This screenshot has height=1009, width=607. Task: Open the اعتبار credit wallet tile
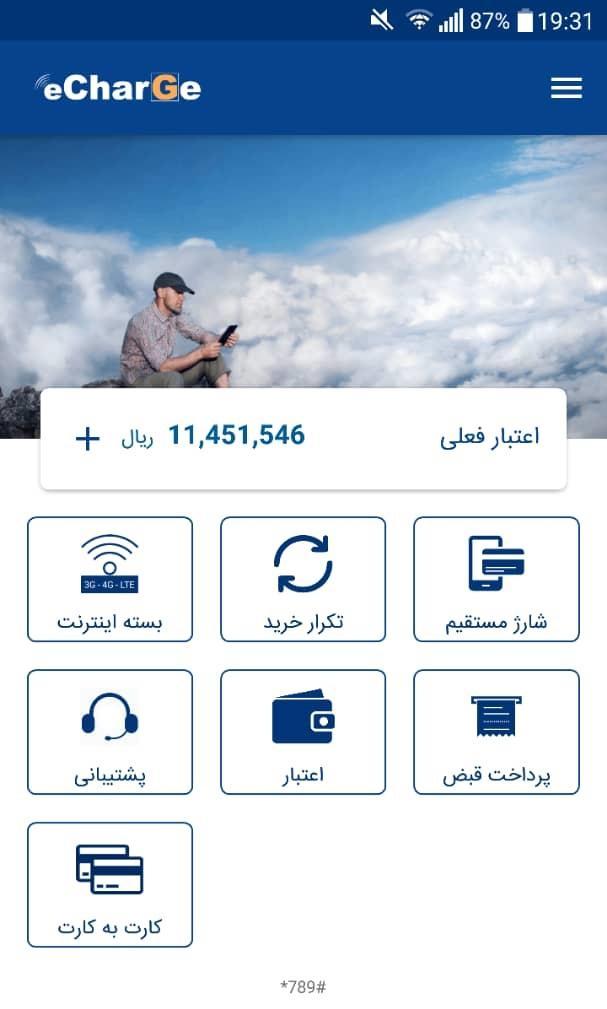click(x=303, y=732)
